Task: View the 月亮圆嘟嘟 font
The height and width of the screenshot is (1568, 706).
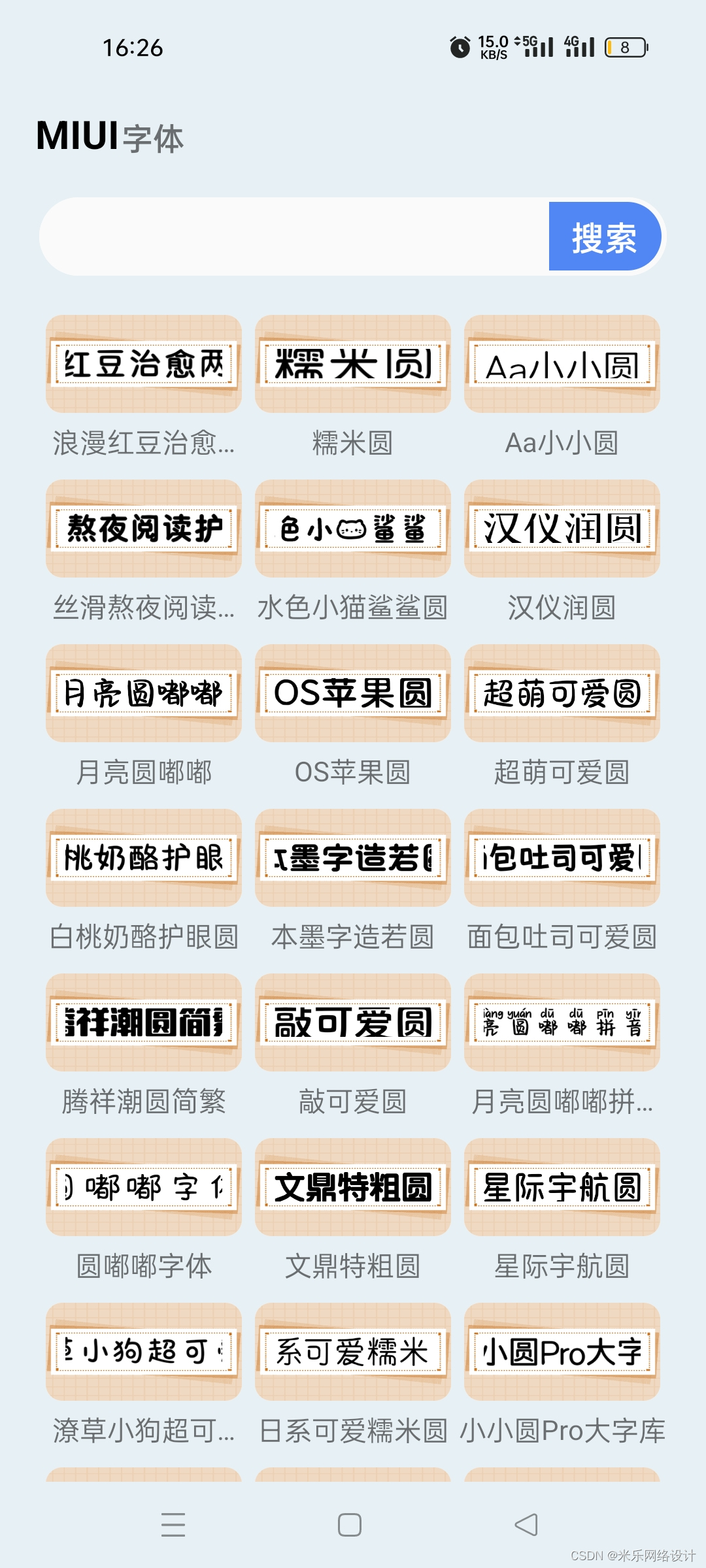Action: point(144,693)
